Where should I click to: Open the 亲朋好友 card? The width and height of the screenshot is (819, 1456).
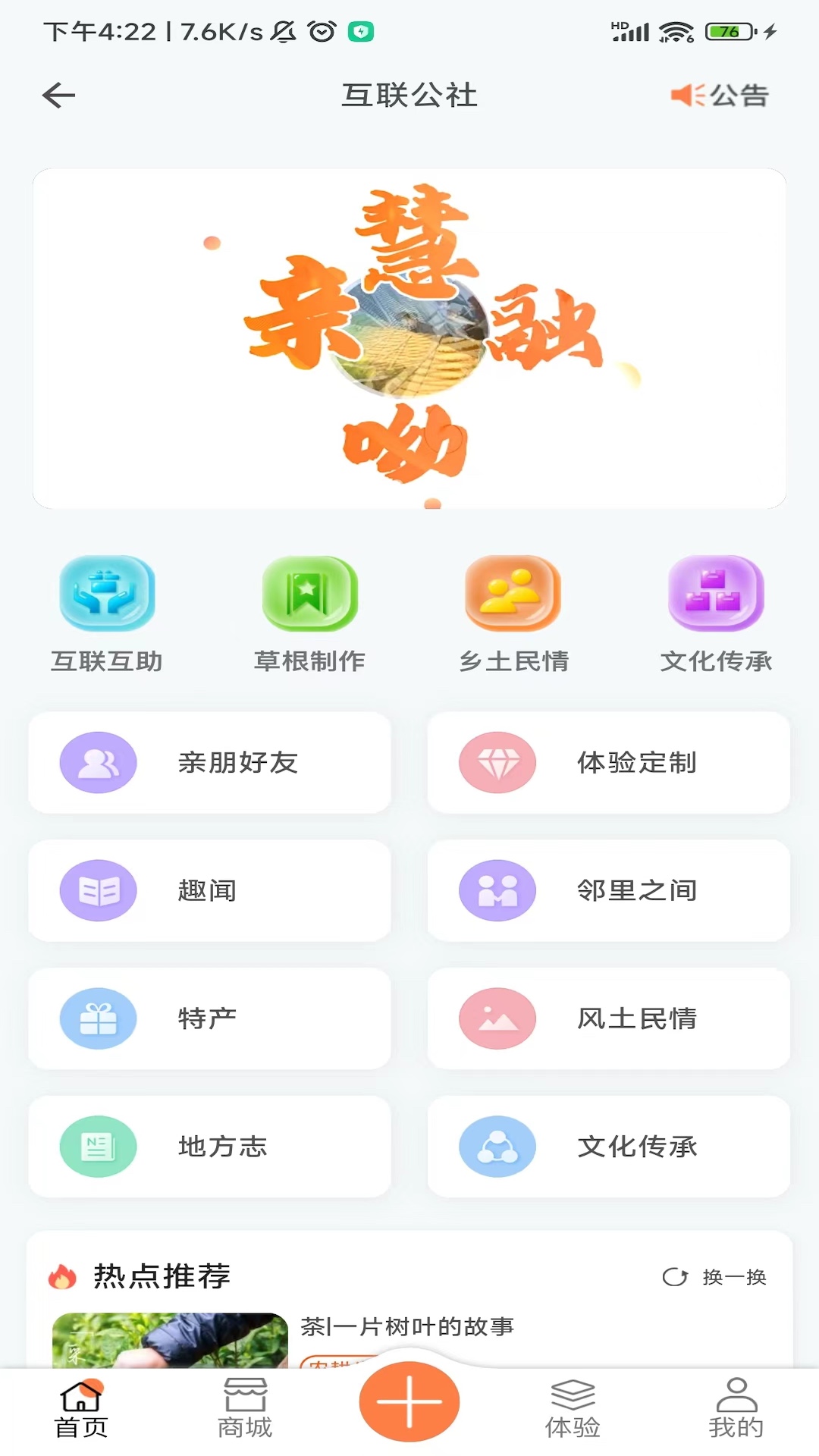coord(209,762)
